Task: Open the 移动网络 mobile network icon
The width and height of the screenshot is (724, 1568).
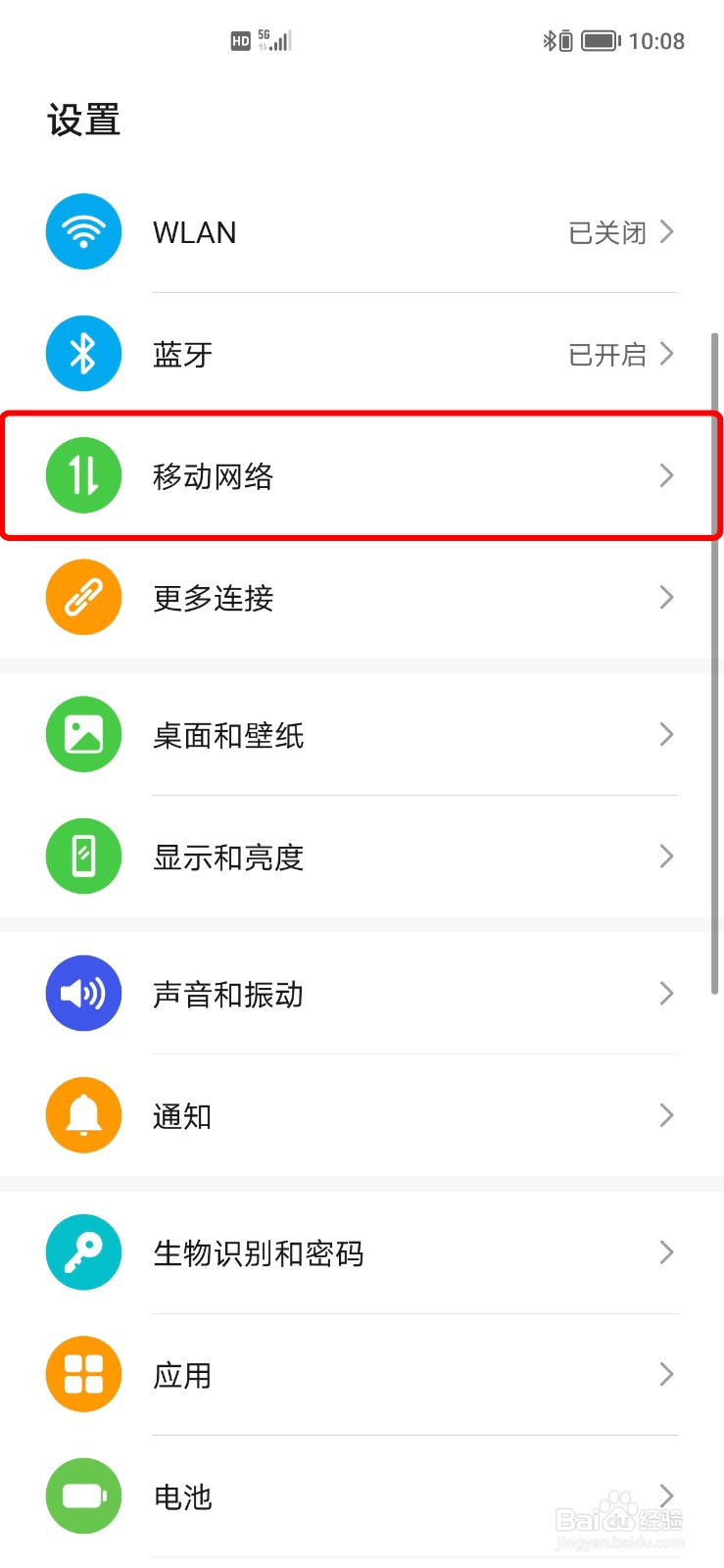Action: (x=83, y=475)
